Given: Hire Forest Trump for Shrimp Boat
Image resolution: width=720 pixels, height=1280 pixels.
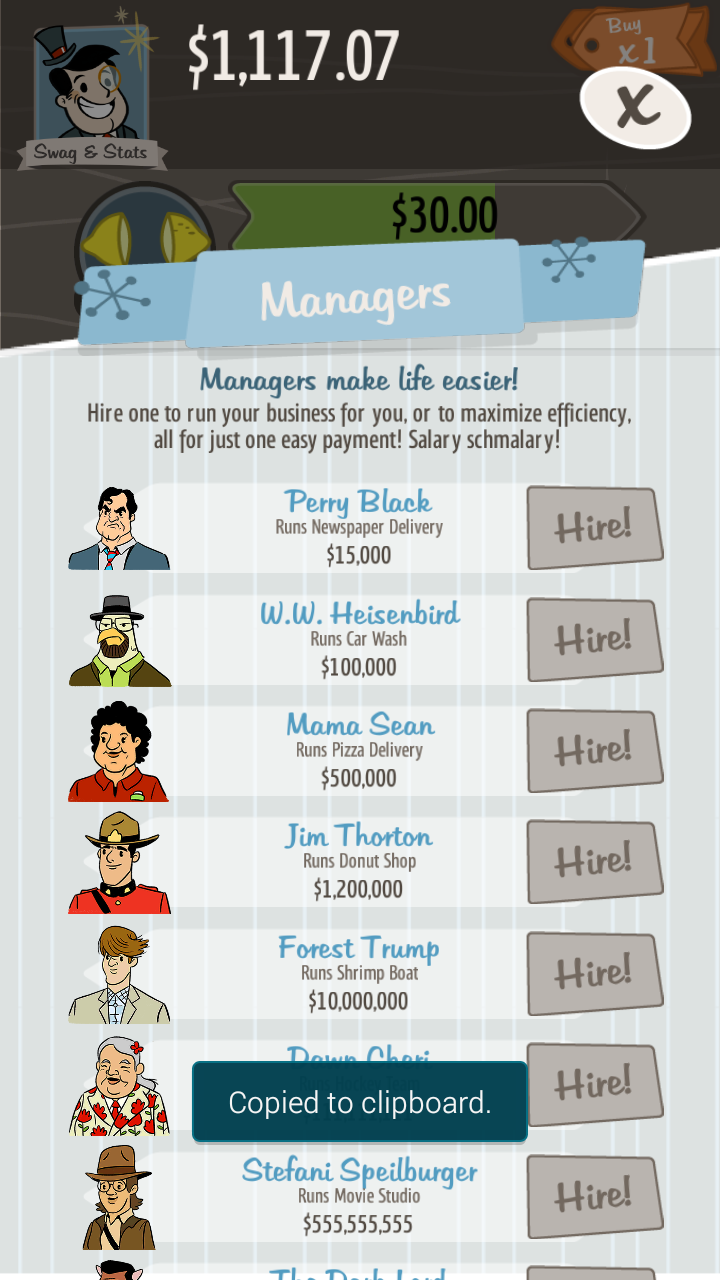Looking at the screenshot, I should tap(594, 973).
